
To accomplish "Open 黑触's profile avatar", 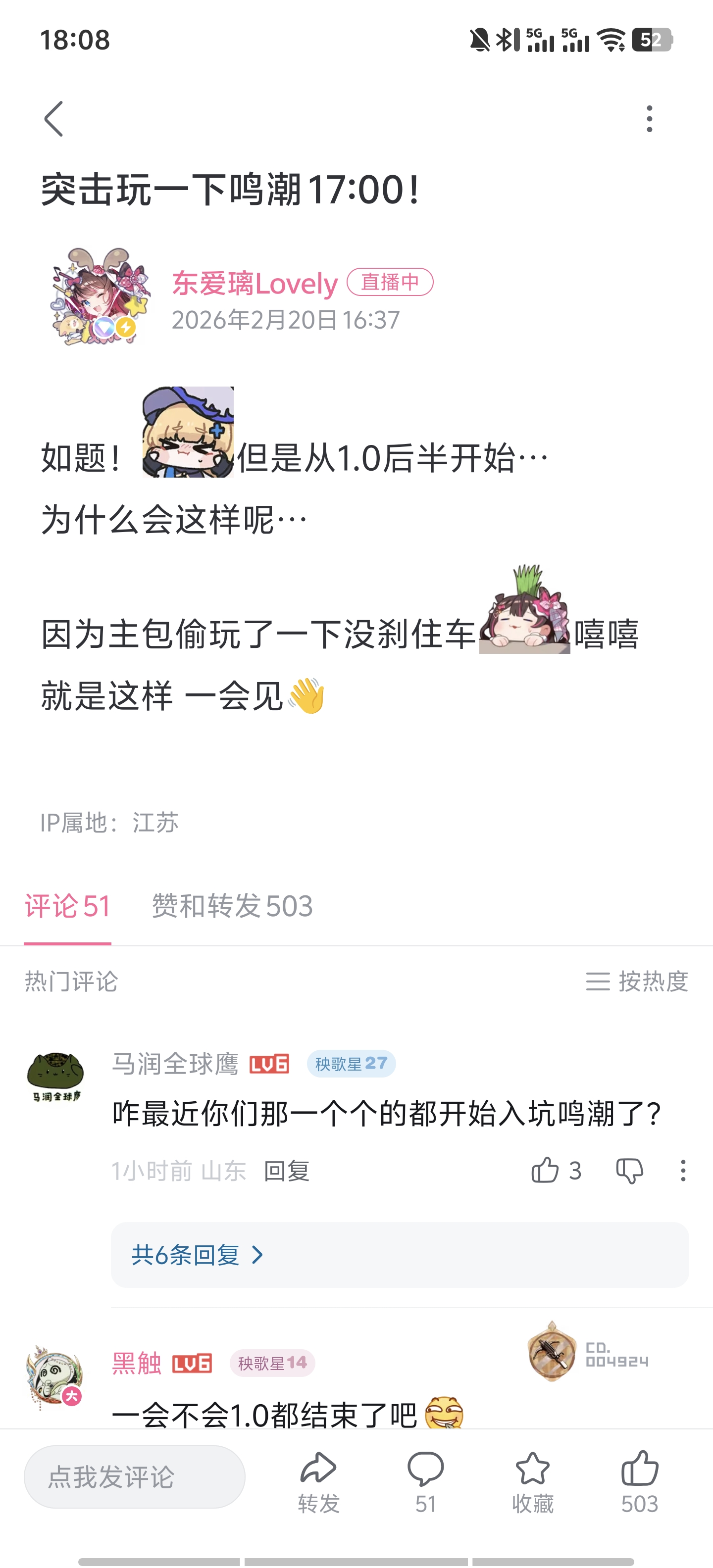I will pos(55,1375).
